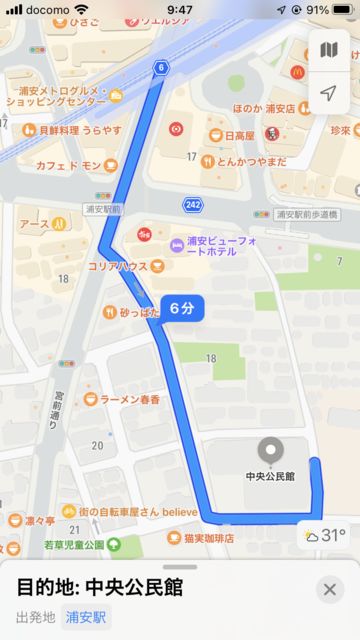Tap the 6分 route time label
This screenshot has width=360, height=640.
pos(182,309)
